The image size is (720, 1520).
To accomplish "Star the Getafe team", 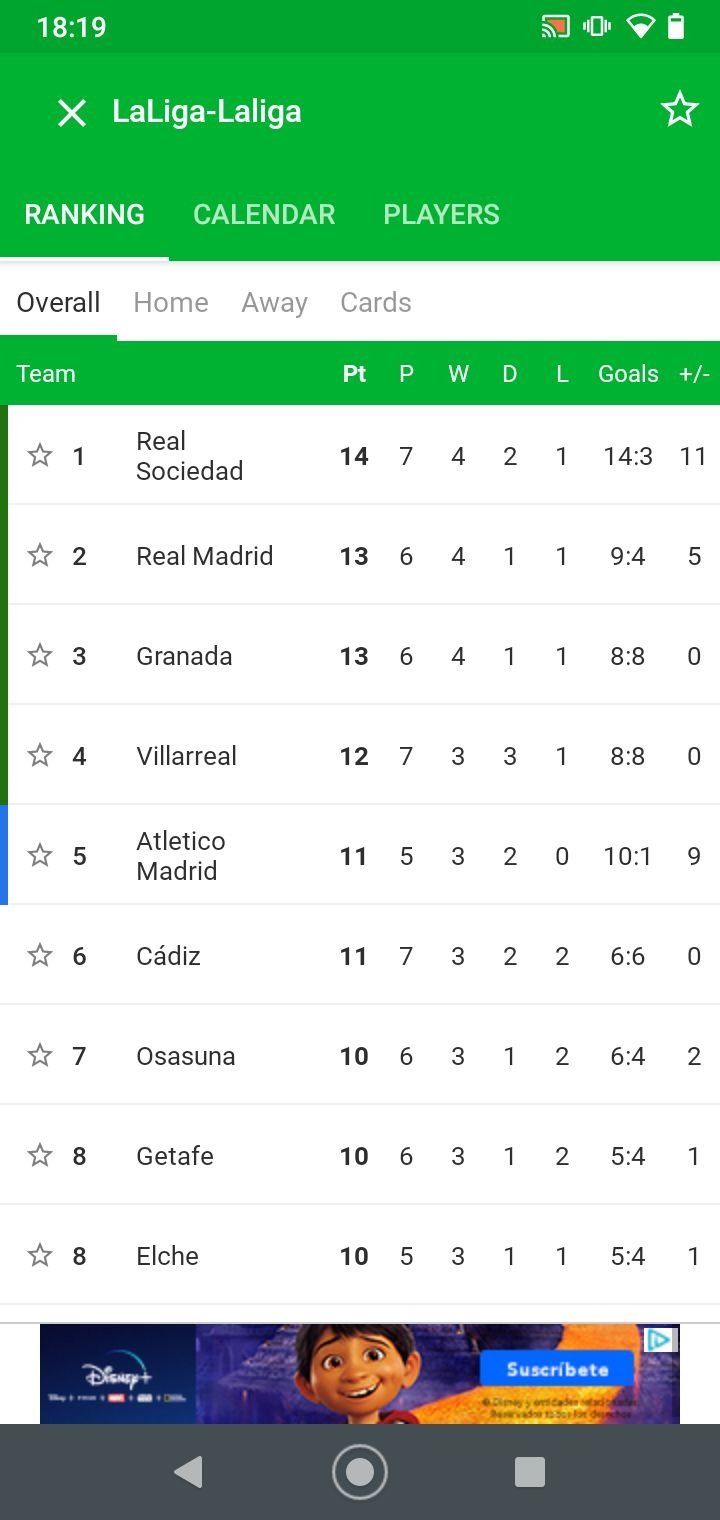I will click(x=39, y=1155).
